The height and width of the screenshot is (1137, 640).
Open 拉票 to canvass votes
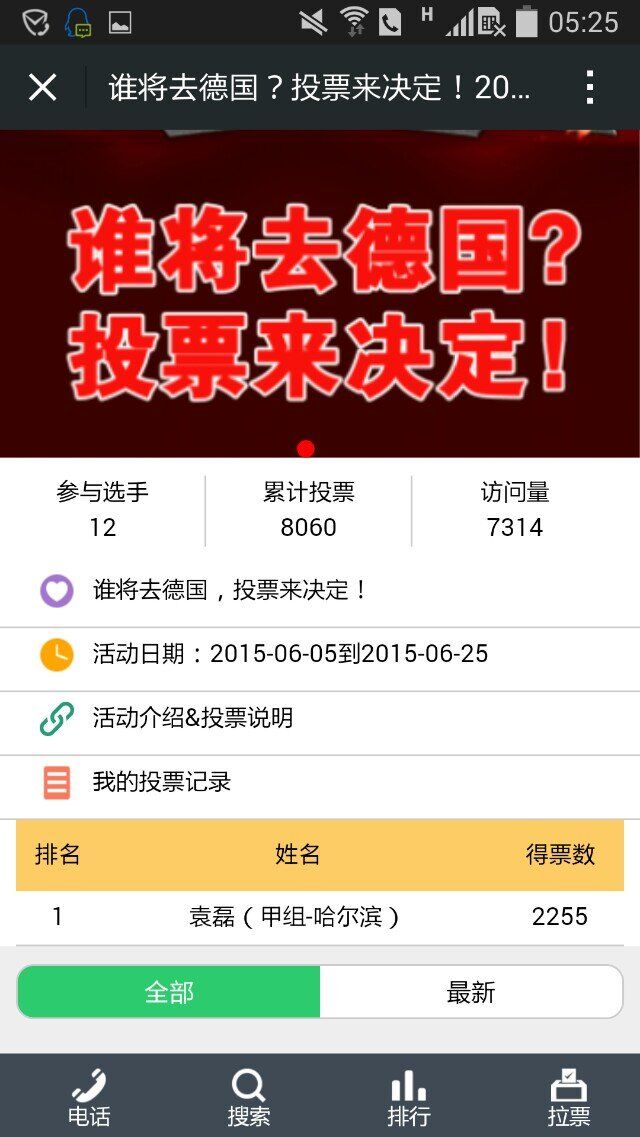tap(568, 1096)
